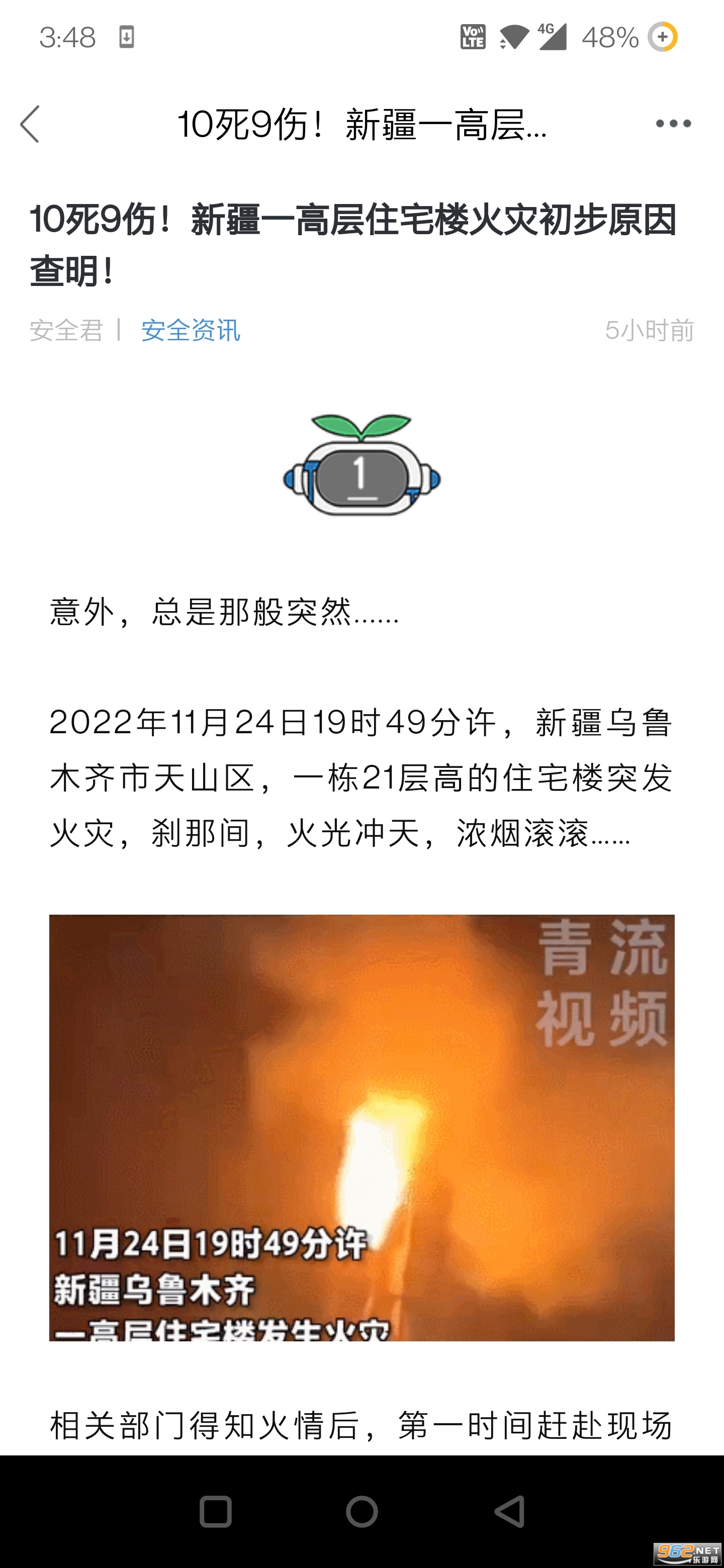Tap the system home button
The image size is (724, 1568).
361,1511
